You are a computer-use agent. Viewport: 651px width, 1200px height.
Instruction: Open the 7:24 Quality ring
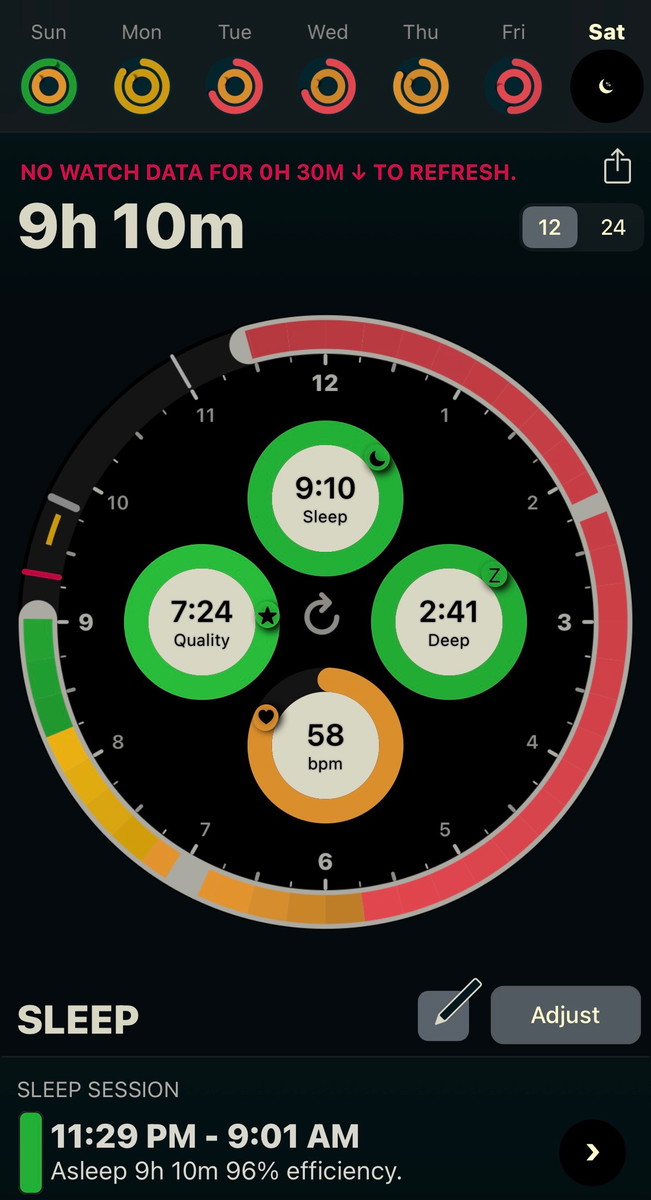(x=201, y=622)
